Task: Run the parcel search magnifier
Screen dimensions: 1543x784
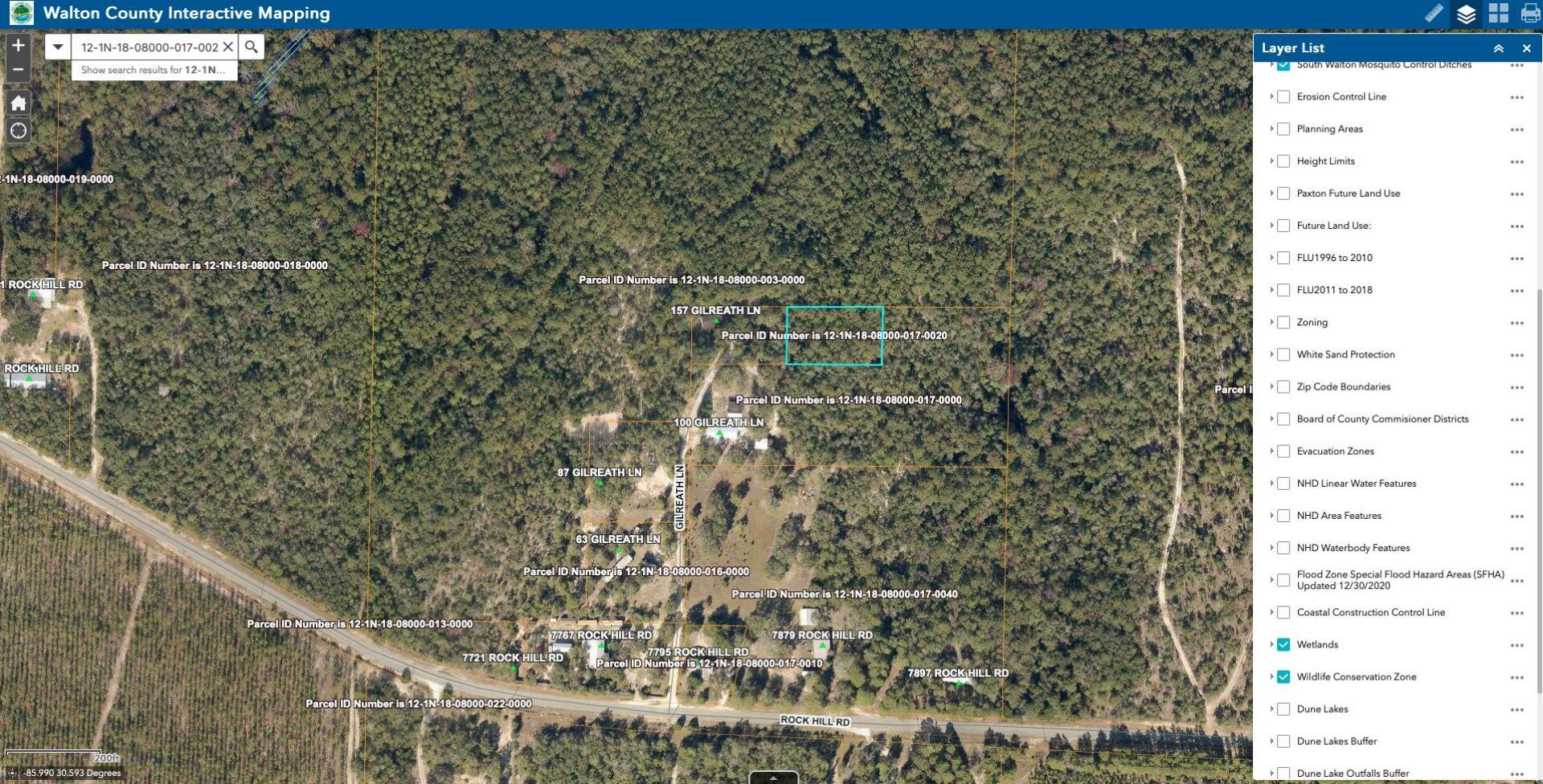Action: pyautogui.click(x=252, y=47)
